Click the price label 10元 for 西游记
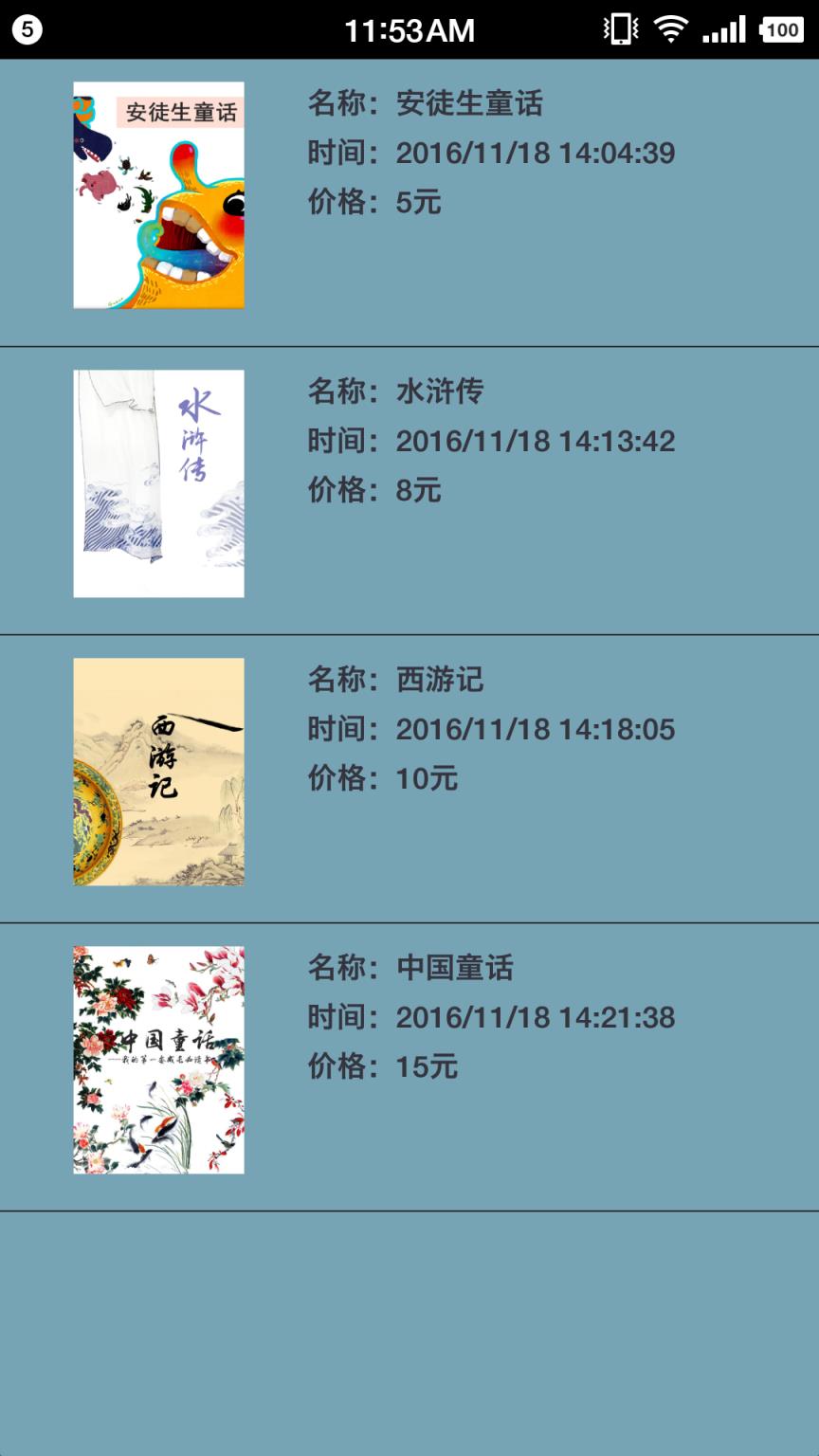819x1456 pixels. click(427, 777)
